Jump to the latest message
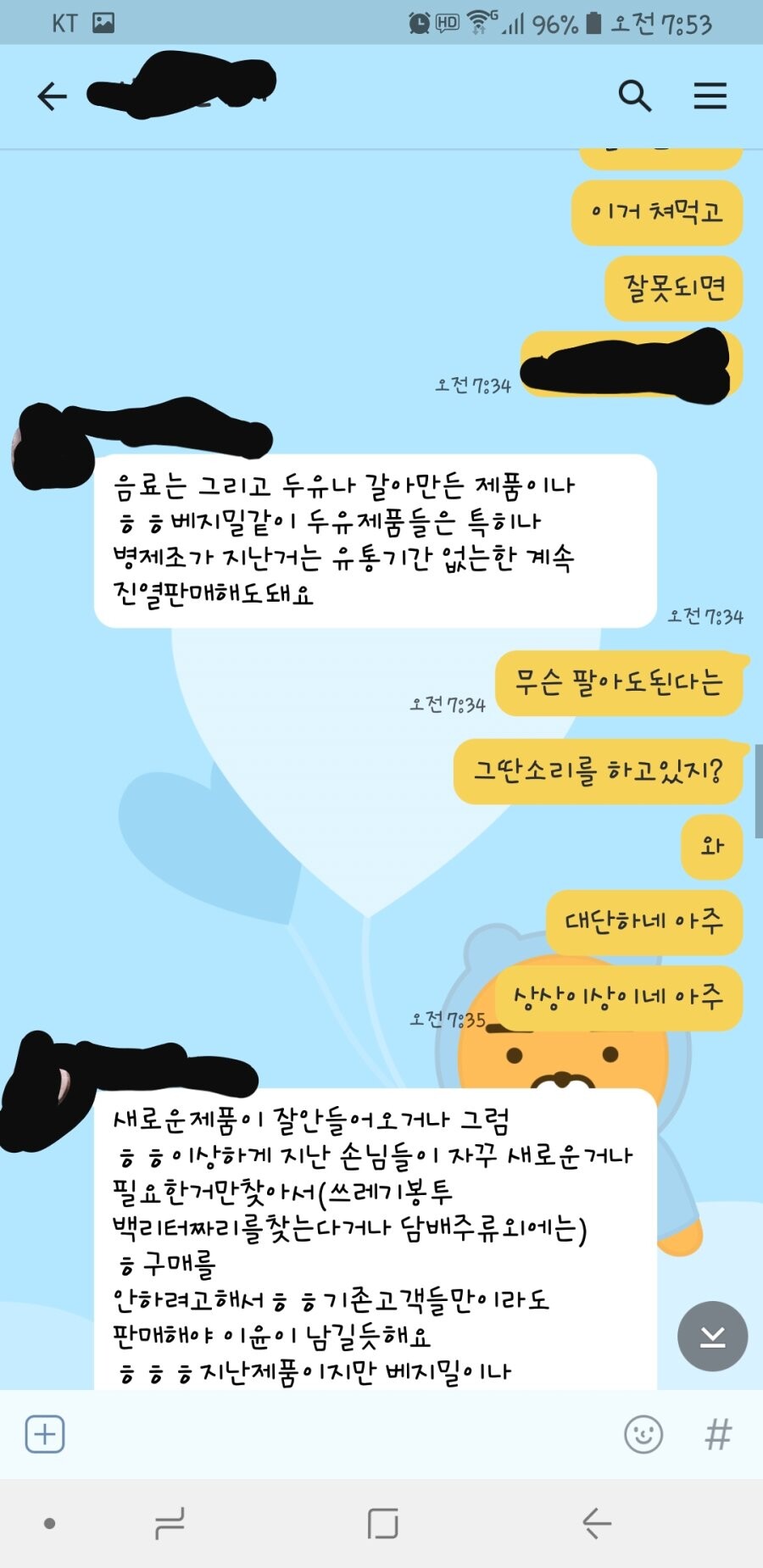Screen dimensions: 763x1568 point(712,1337)
